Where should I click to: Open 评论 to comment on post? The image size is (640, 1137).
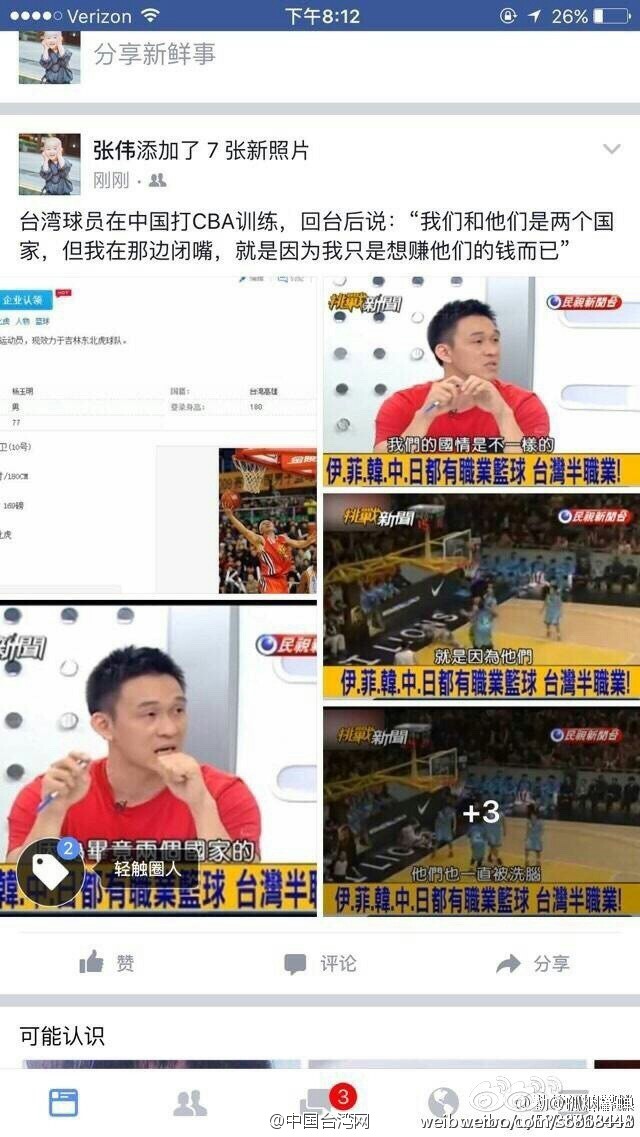coord(320,963)
